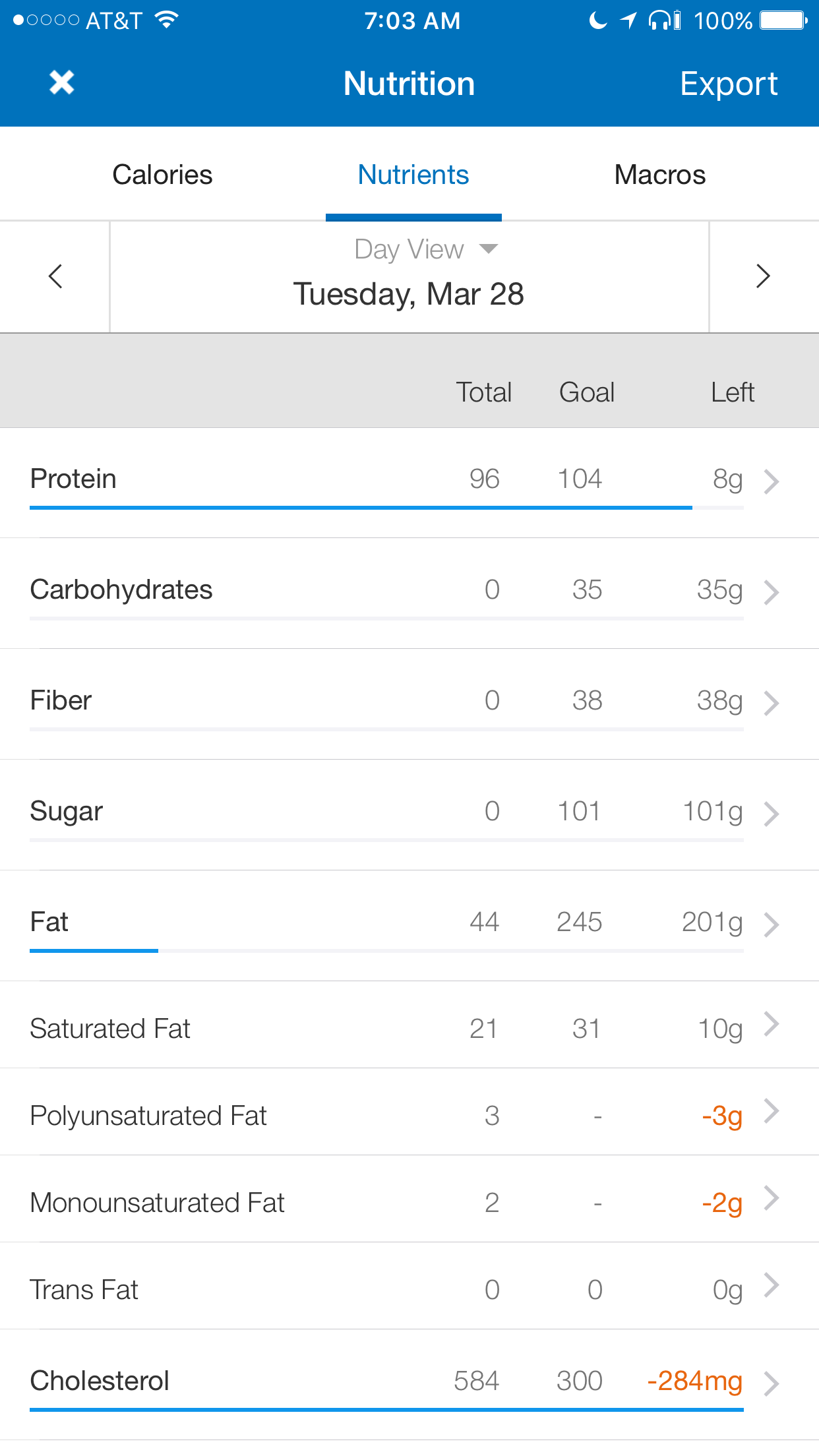The height and width of the screenshot is (1456, 819).
Task: Open the Trans Fat row
Action: click(409, 1286)
